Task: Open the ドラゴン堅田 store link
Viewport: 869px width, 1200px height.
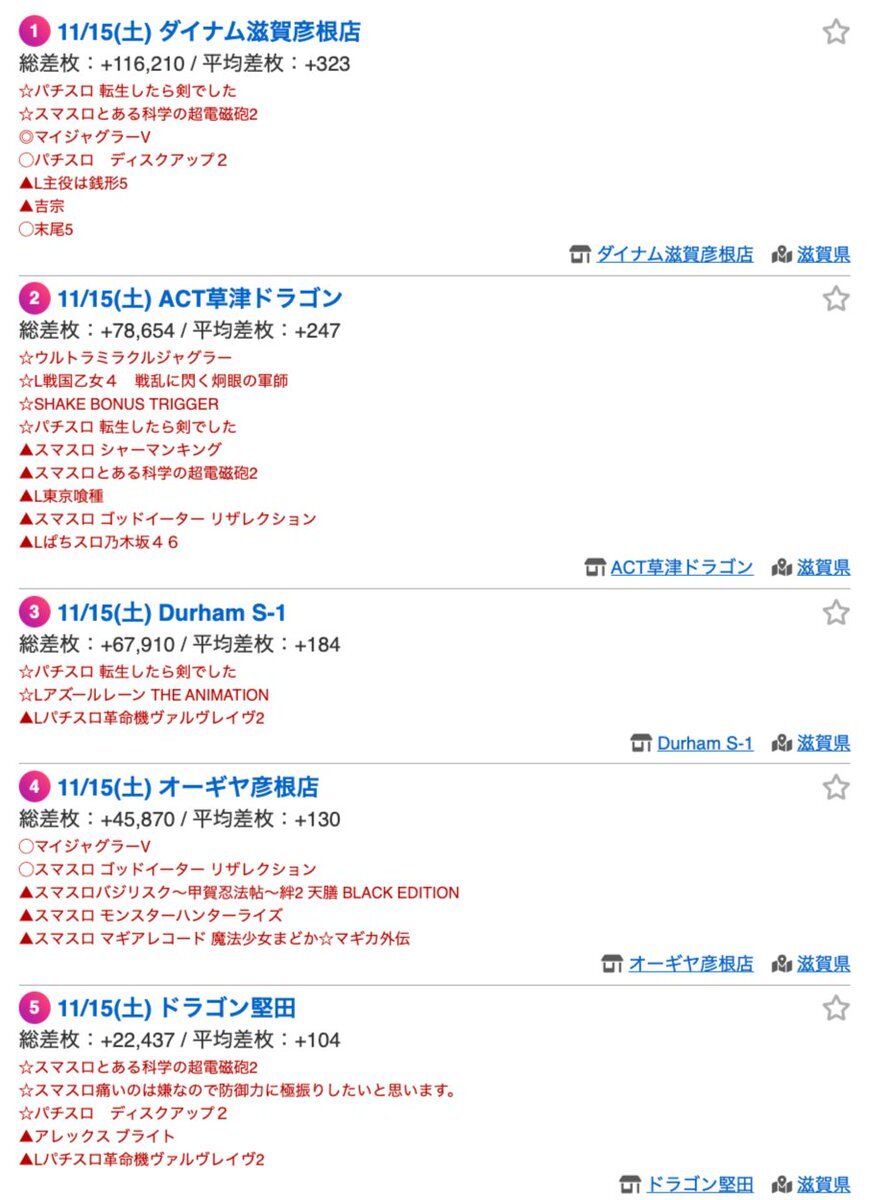Action: (x=699, y=1184)
